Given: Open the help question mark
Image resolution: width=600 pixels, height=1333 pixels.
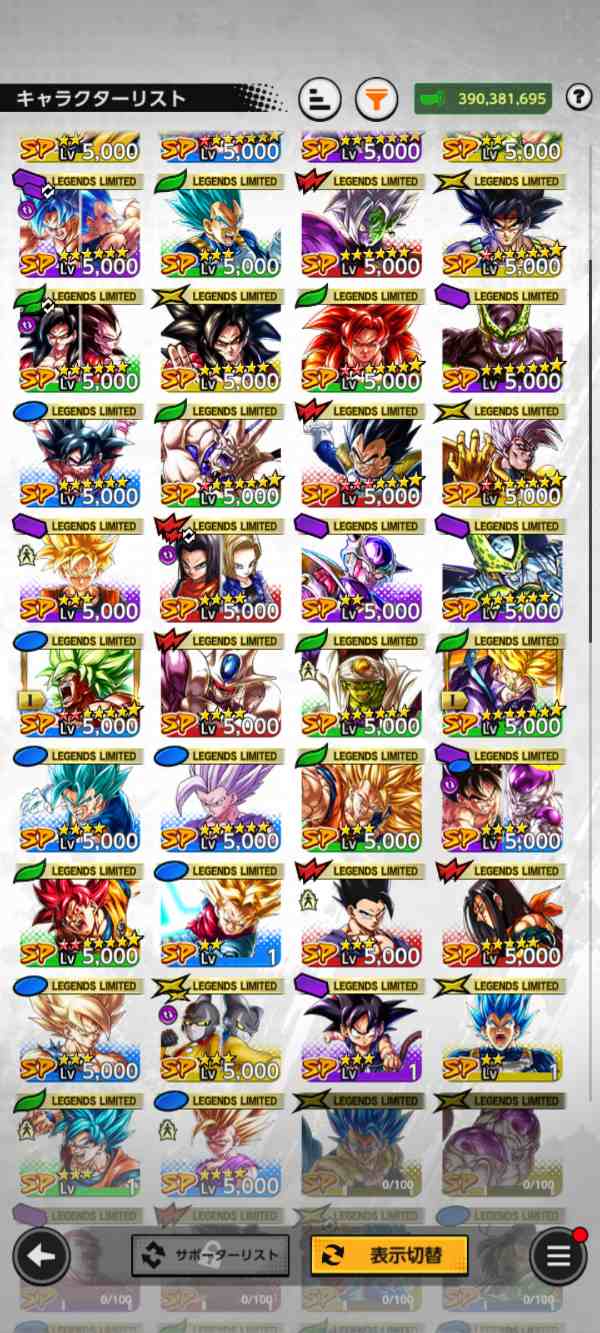Looking at the screenshot, I should [x=578, y=97].
